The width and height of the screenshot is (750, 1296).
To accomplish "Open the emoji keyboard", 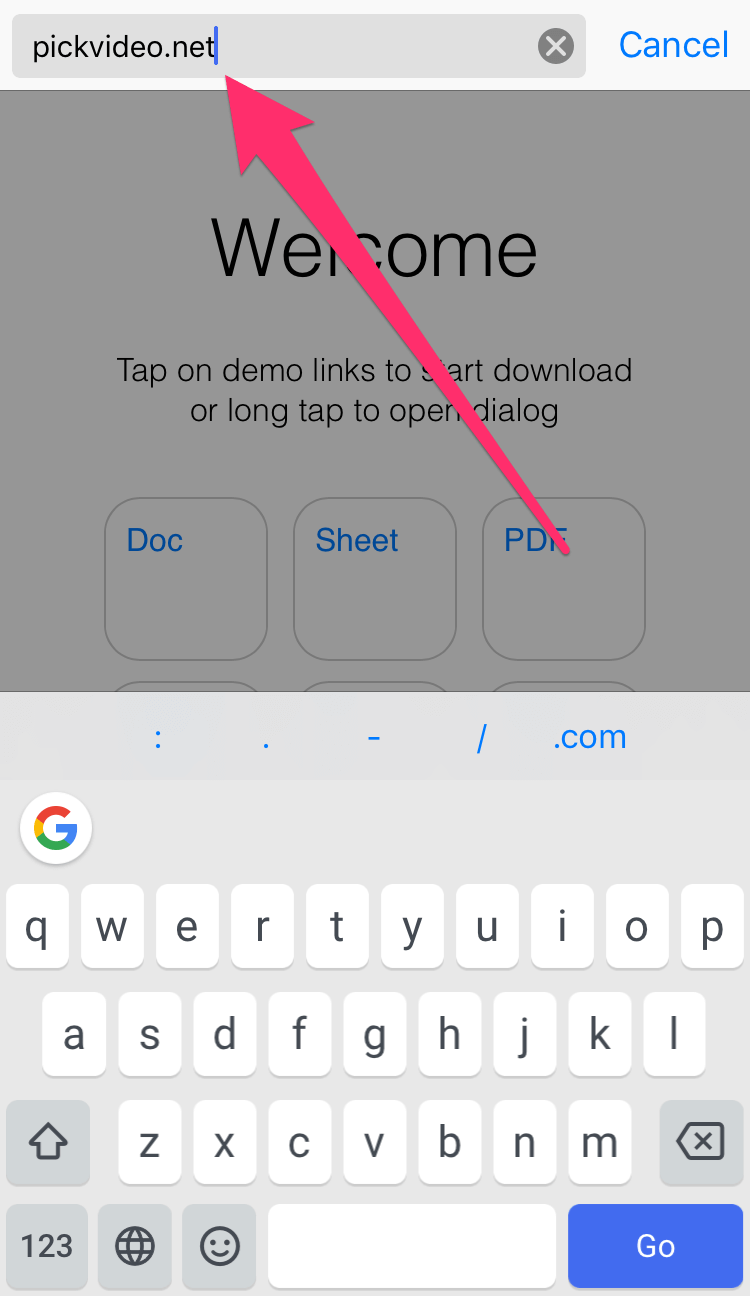I will click(x=220, y=1245).
